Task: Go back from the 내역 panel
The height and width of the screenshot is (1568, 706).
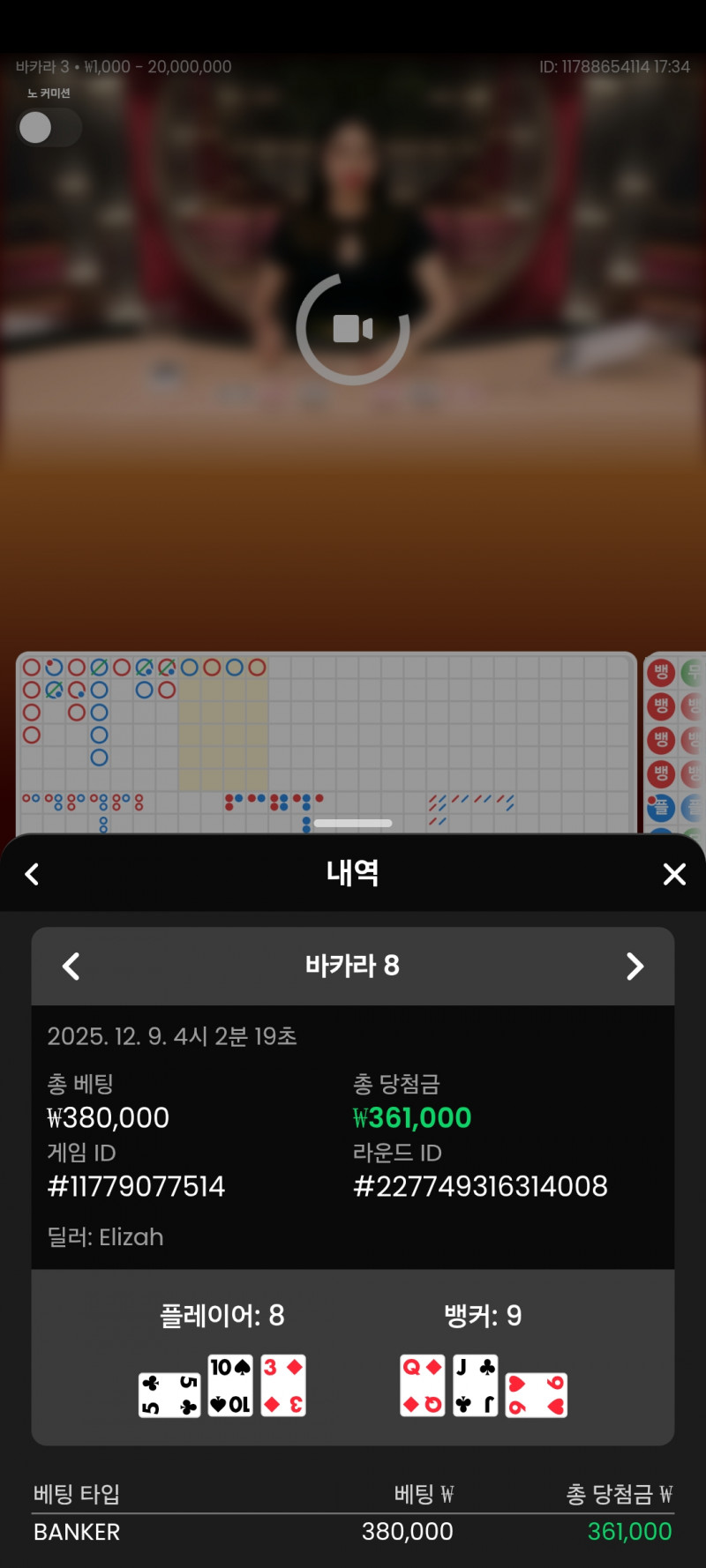Action: (x=33, y=874)
